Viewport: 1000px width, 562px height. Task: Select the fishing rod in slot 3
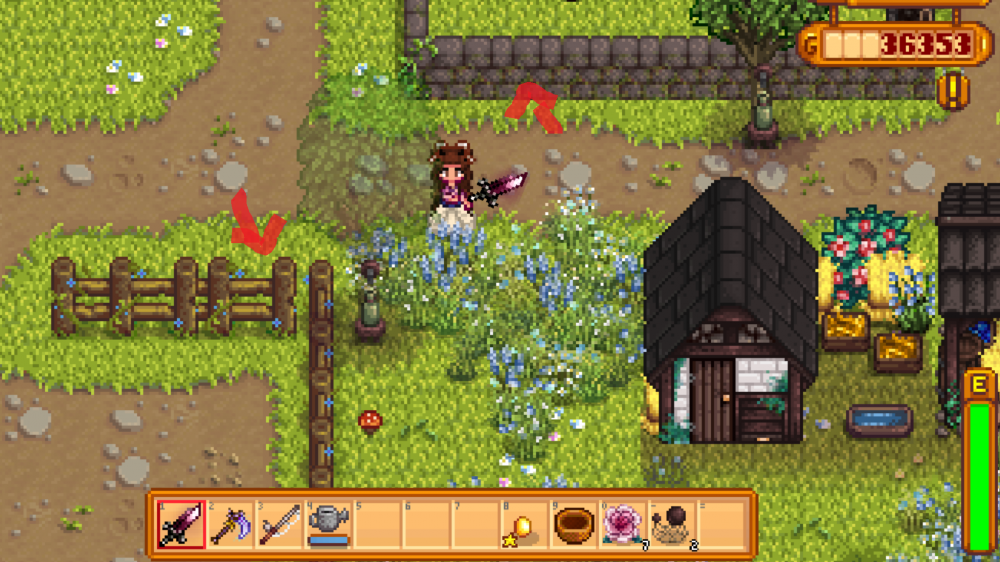click(x=279, y=524)
